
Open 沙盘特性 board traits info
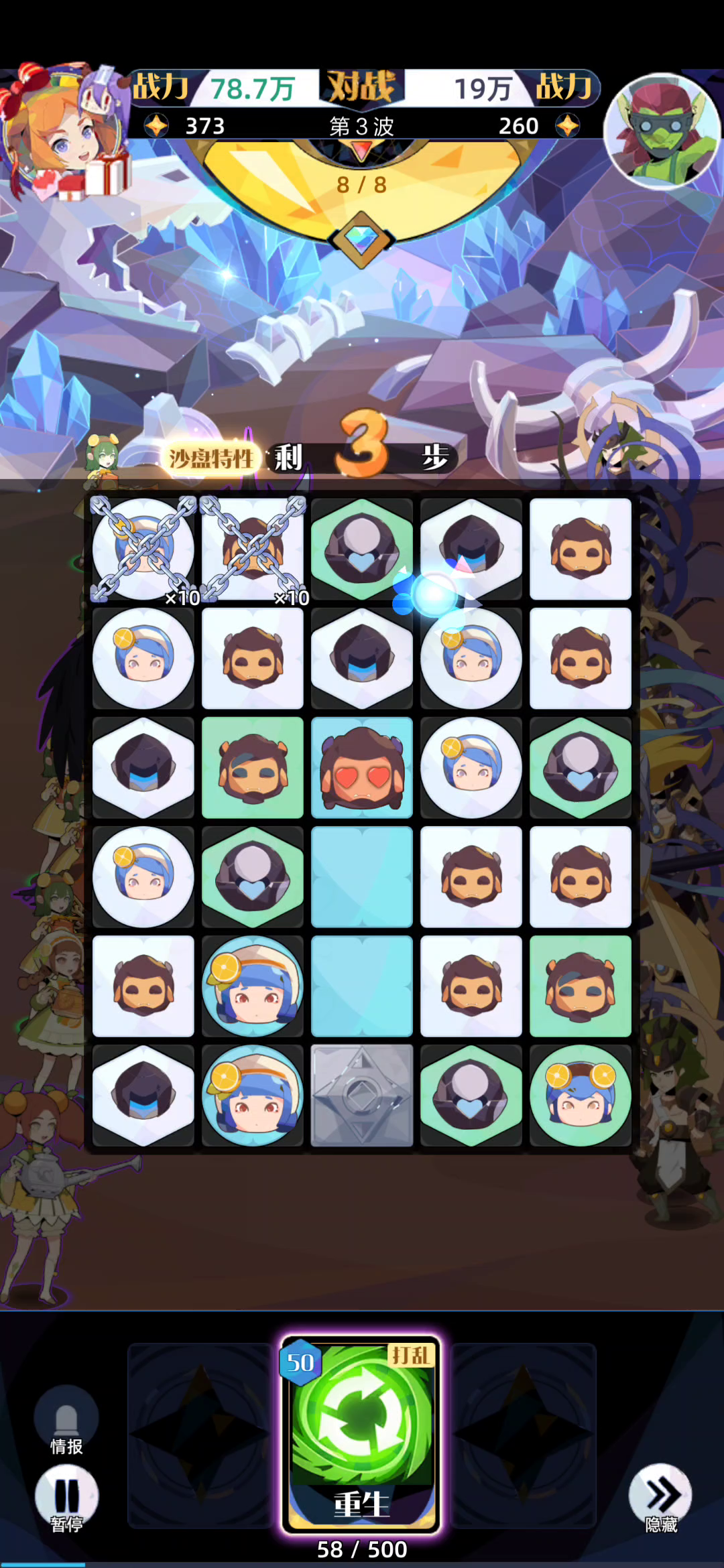pos(210,458)
